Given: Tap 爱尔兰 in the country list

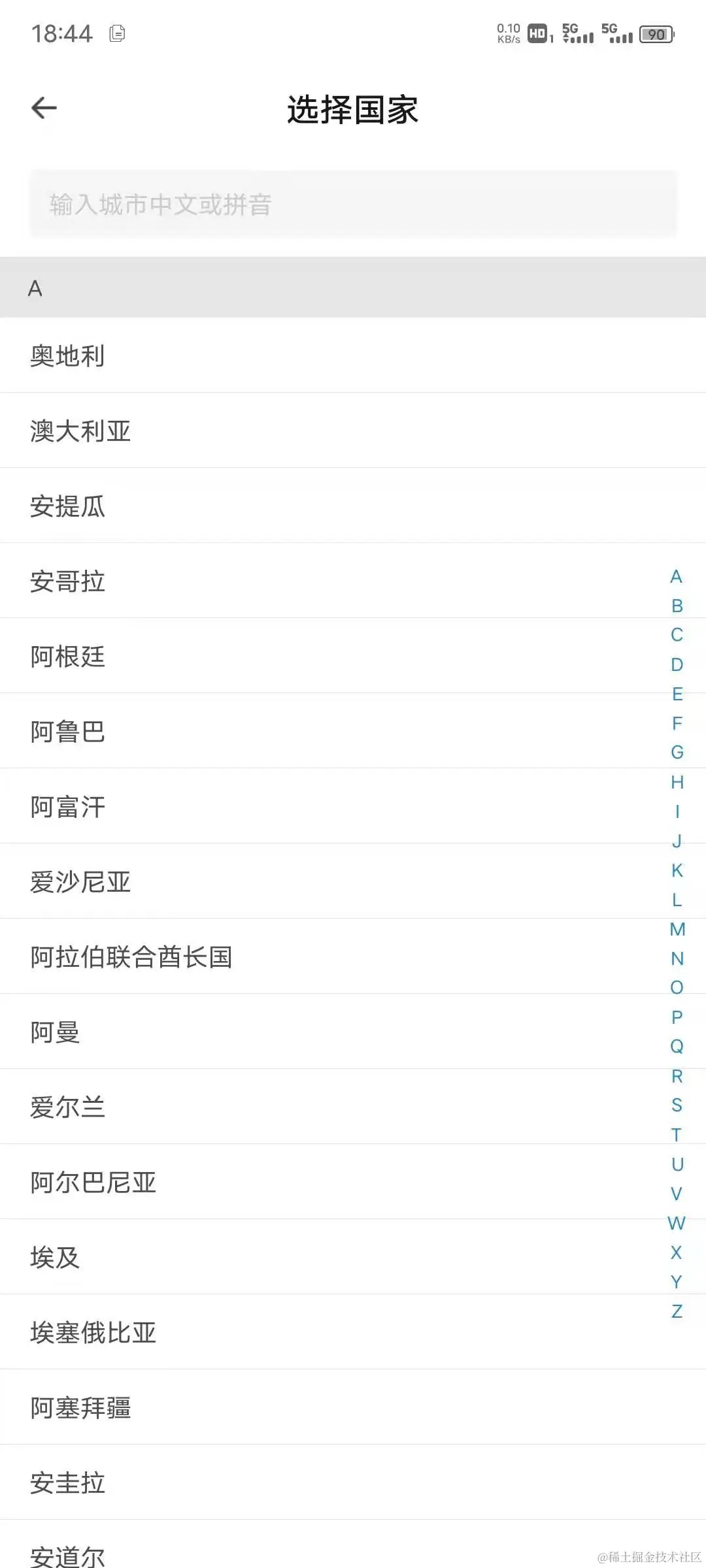Looking at the screenshot, I should 68,1107.
